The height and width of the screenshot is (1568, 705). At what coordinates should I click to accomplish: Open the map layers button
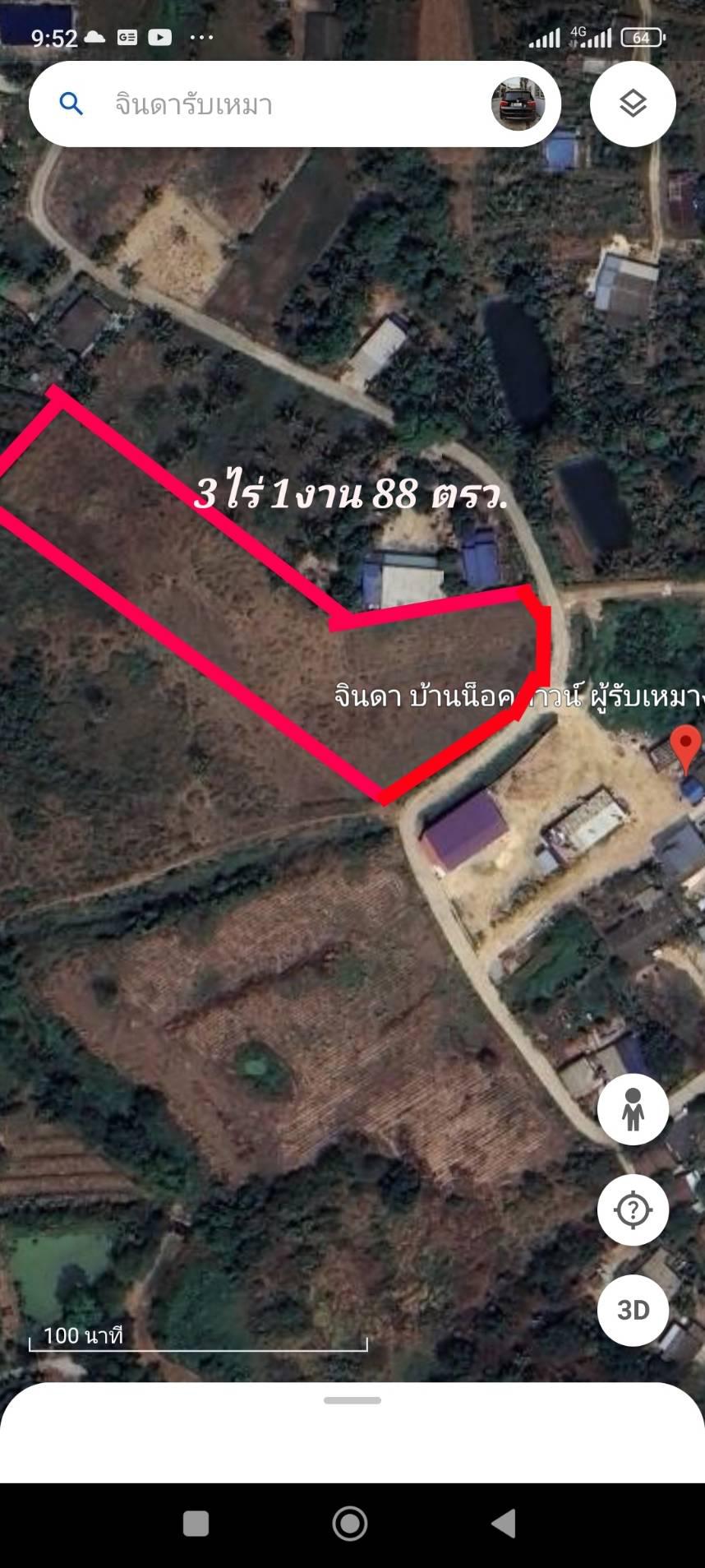point(633,104)
